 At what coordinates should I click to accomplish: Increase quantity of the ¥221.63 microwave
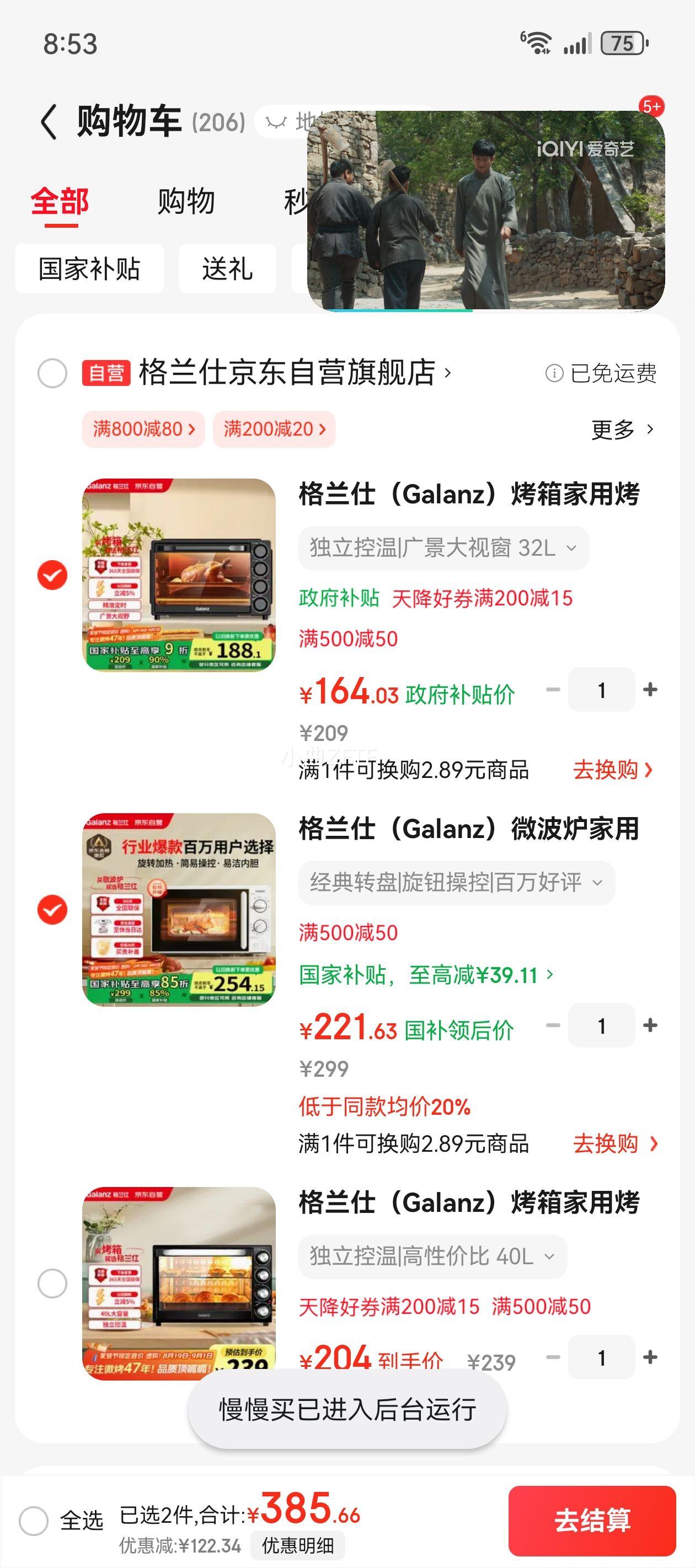(x=650, y=1025)
